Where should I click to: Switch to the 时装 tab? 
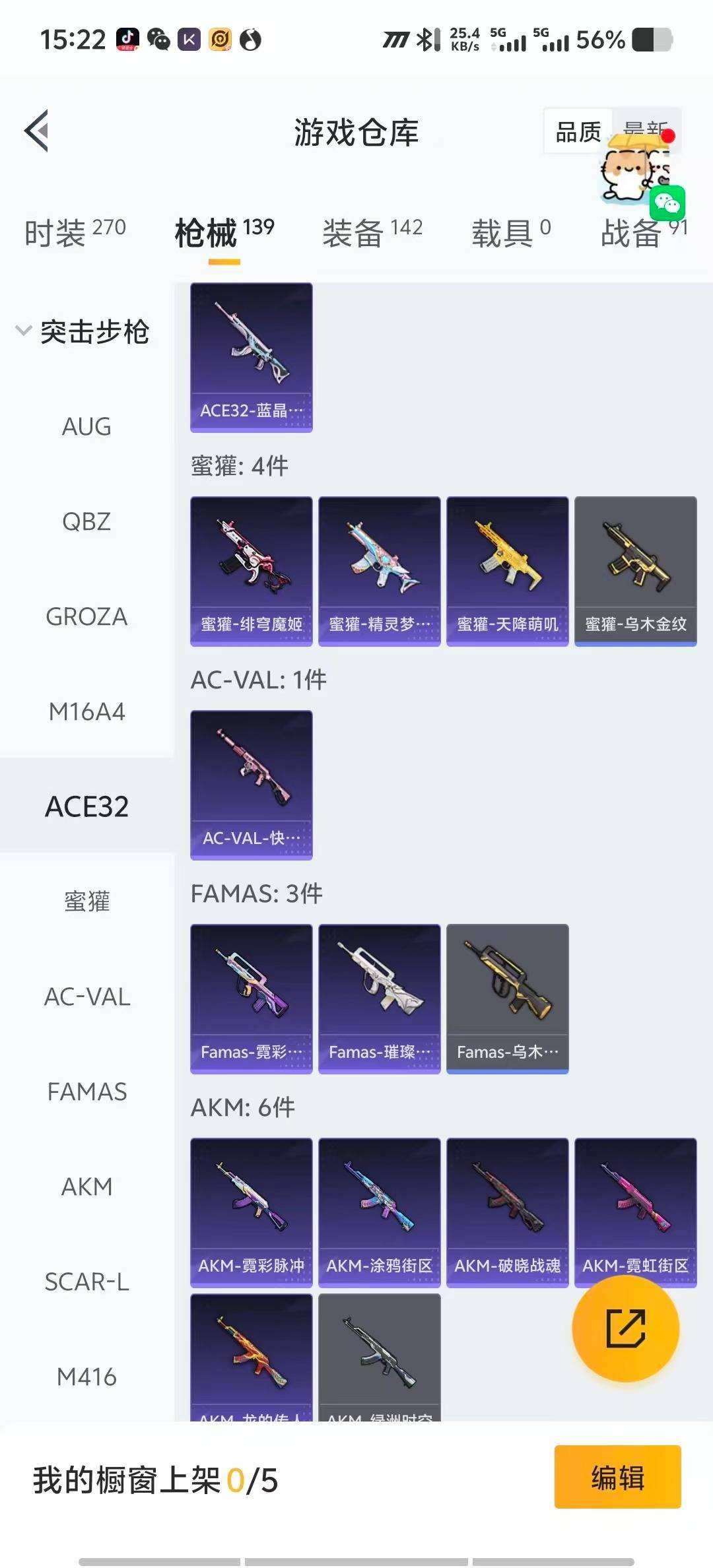[x=74, y=232]
